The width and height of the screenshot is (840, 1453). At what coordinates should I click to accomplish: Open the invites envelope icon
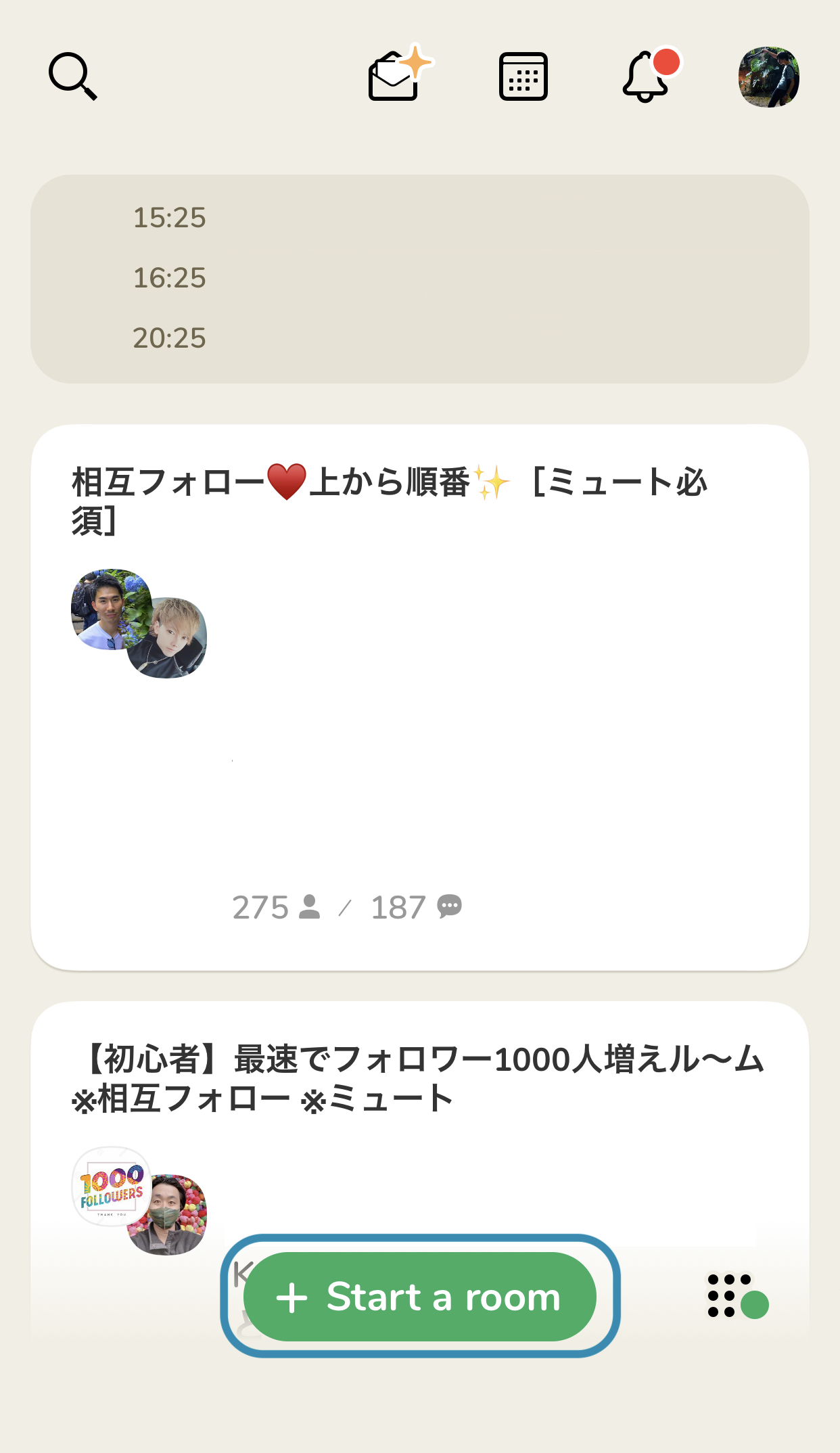pyautogui.click(x=396, y=76)
